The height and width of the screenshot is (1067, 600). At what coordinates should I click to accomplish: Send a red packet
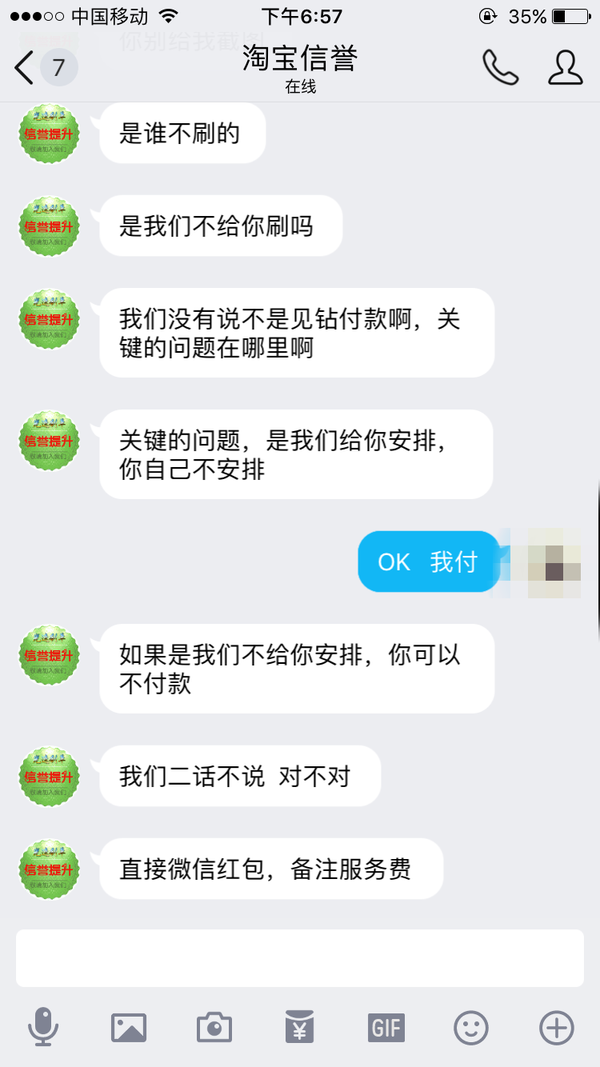(300, 1027)
